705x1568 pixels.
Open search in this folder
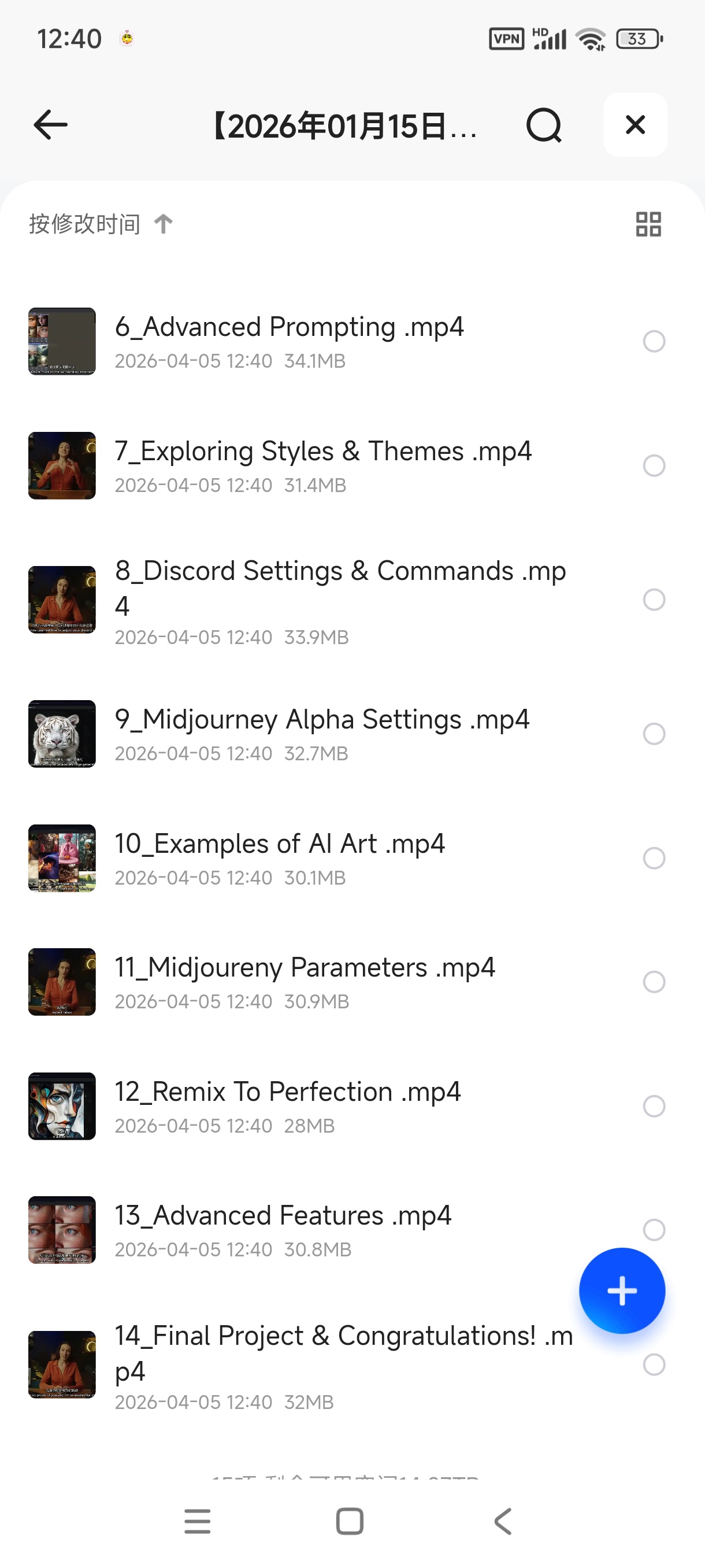(x=543, y=125)
